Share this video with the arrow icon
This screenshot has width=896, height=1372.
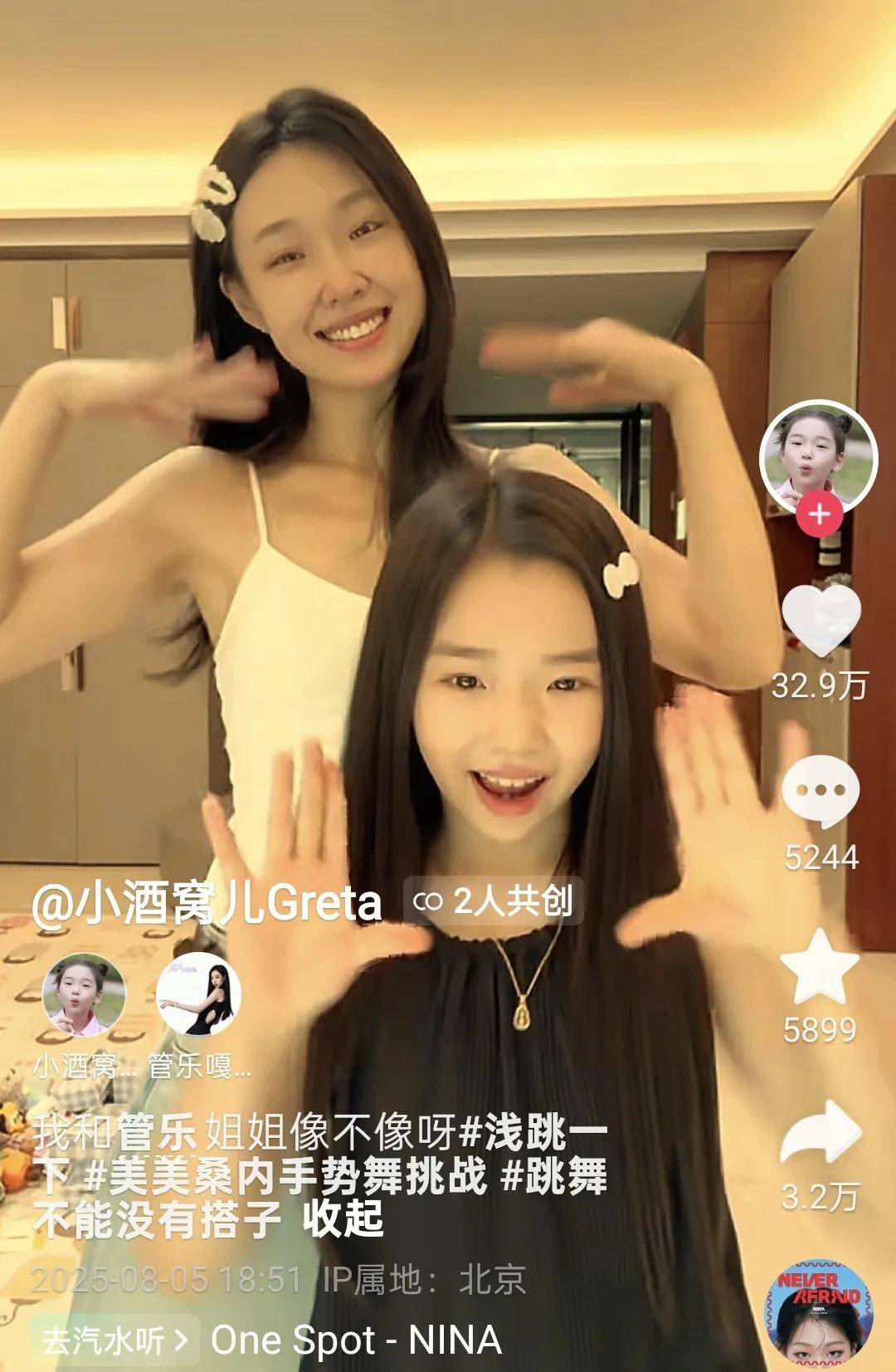tap(821, 1132)
